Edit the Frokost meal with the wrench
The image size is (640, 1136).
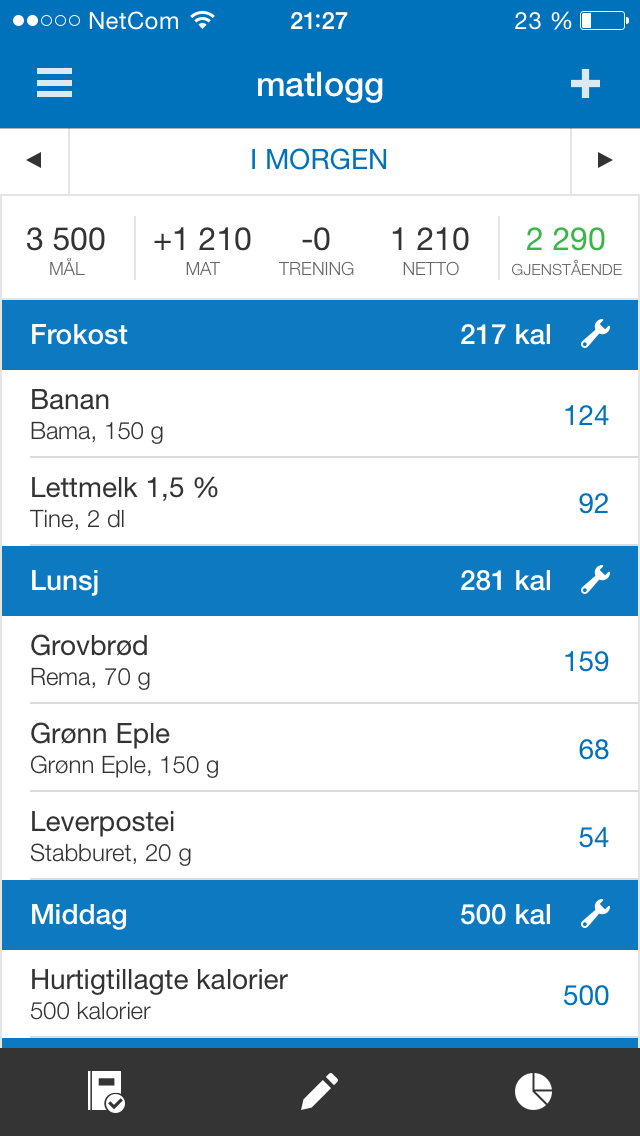(x=595, y=335)
